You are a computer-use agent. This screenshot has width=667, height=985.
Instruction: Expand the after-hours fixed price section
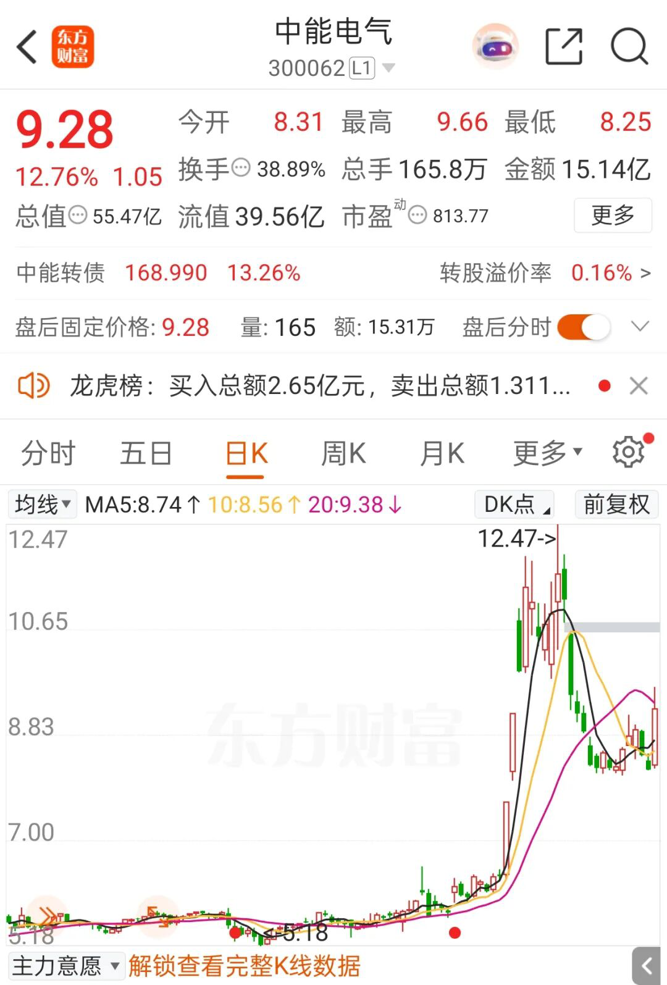[x=640, y=327]
